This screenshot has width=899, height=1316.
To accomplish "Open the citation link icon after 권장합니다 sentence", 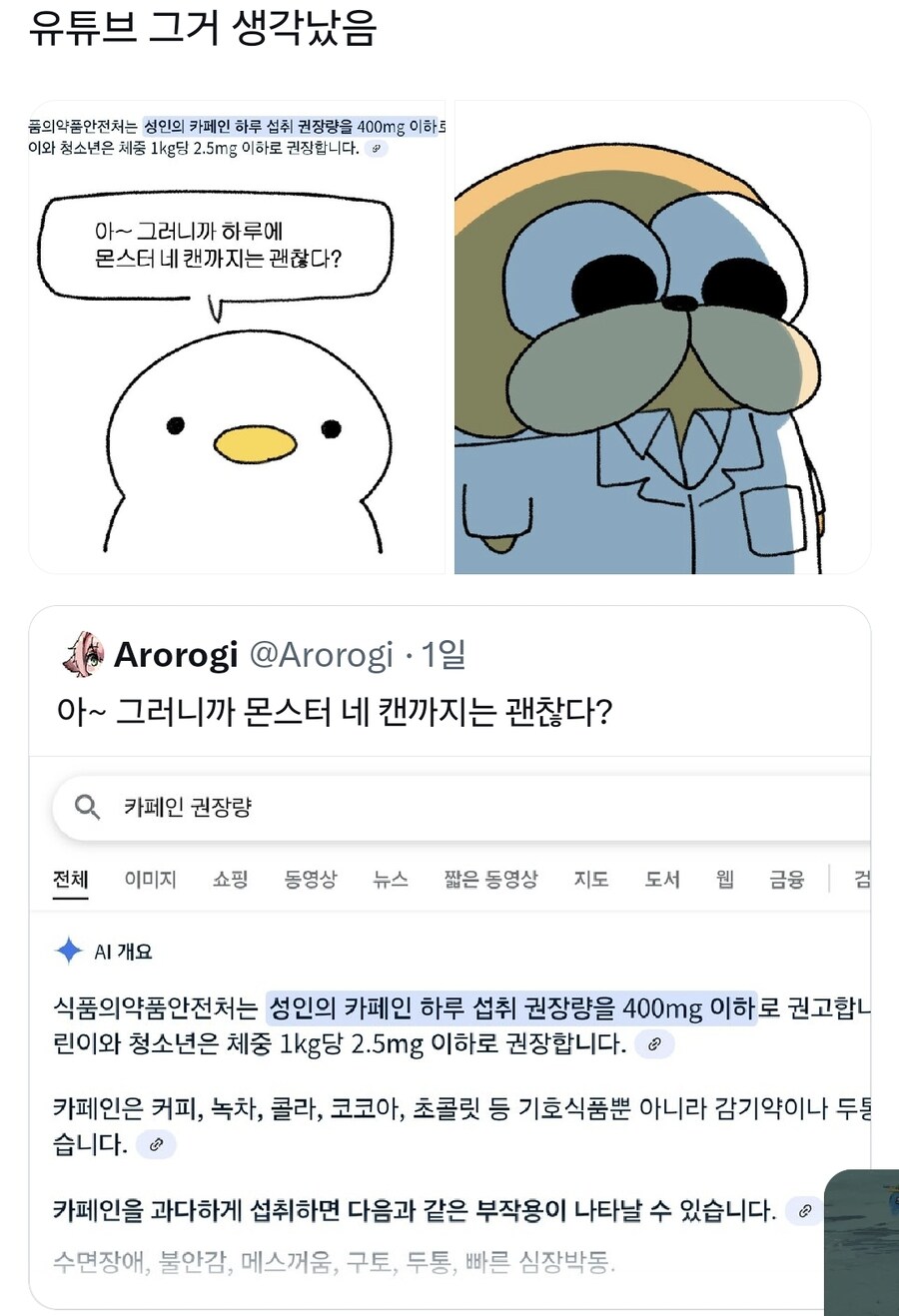I will pos(655,1042).
